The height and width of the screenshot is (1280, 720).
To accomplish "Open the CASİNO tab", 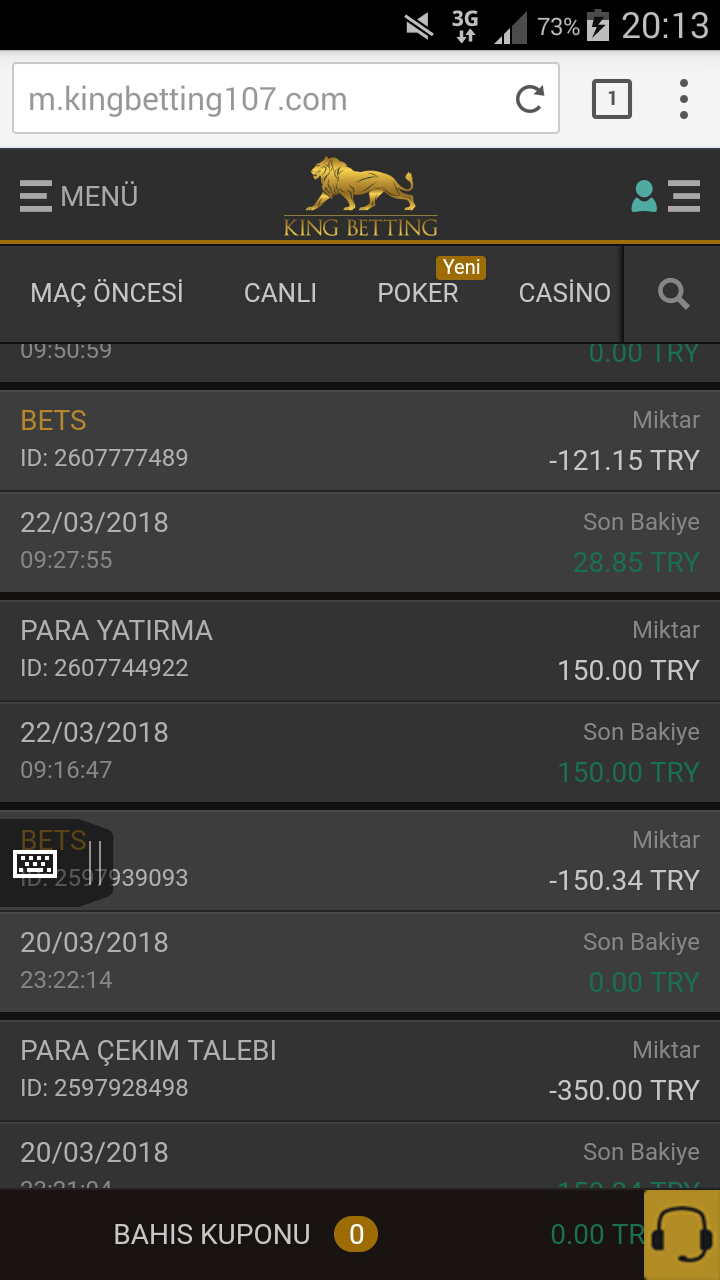I will coord(564,293).
